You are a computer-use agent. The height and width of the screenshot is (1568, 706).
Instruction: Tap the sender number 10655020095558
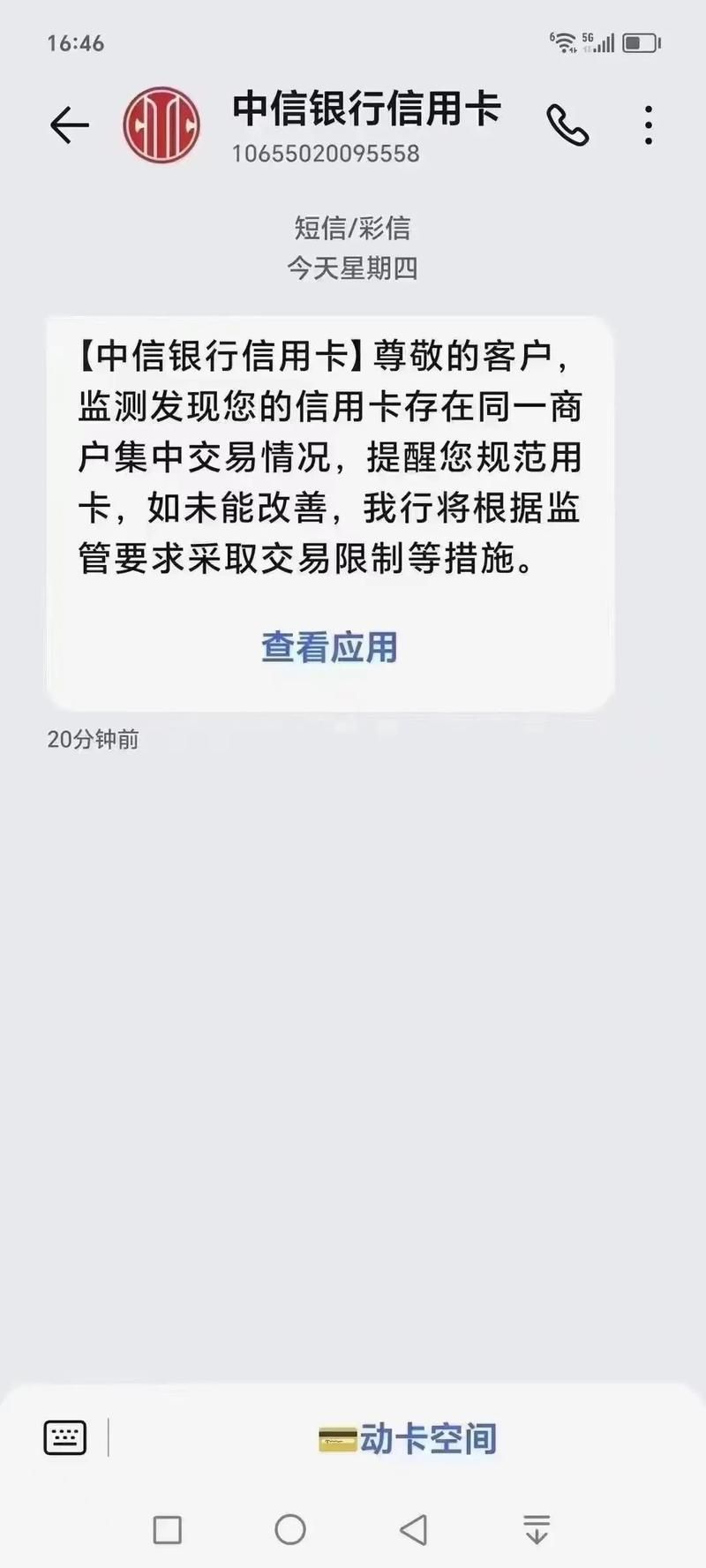(x=327, y=154)
